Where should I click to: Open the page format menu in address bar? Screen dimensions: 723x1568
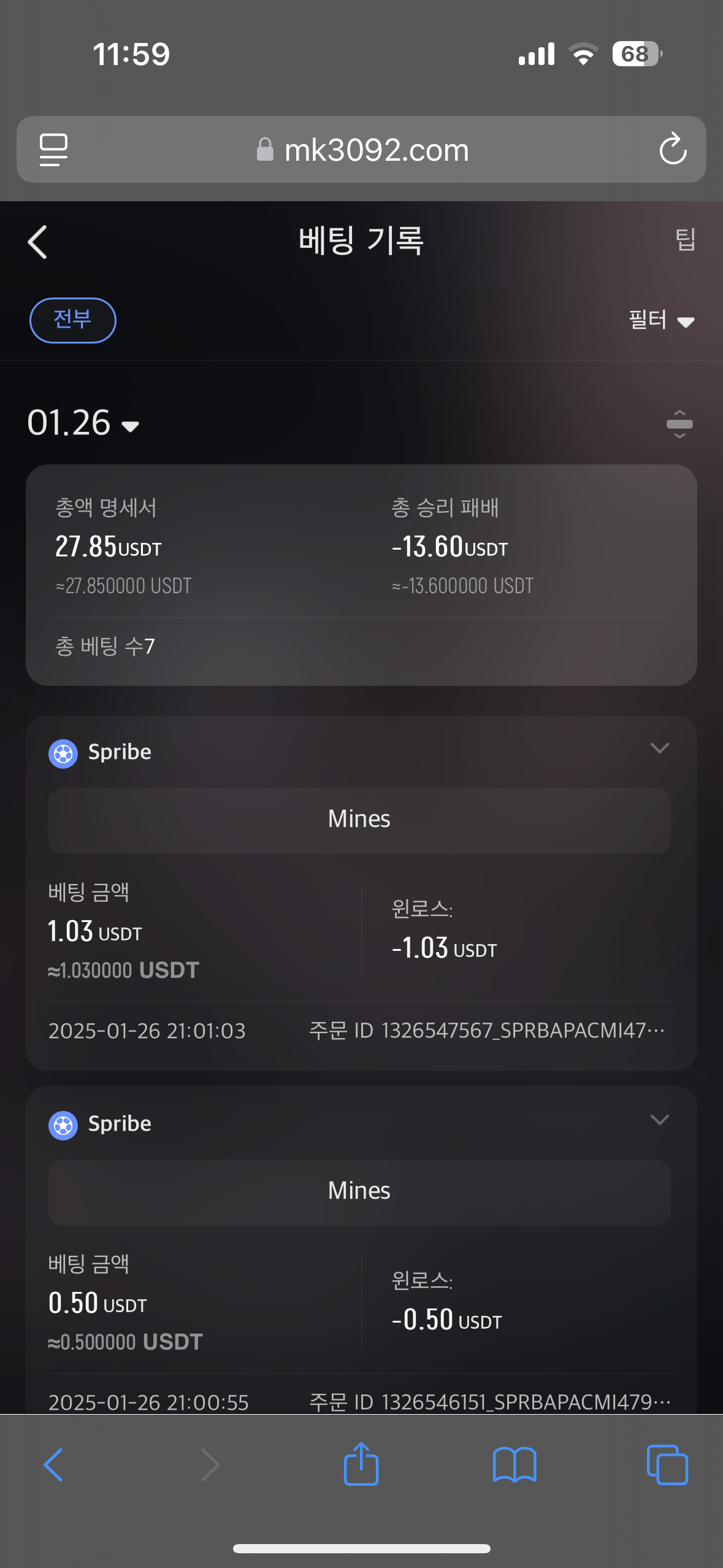click(x=53, y=150)
